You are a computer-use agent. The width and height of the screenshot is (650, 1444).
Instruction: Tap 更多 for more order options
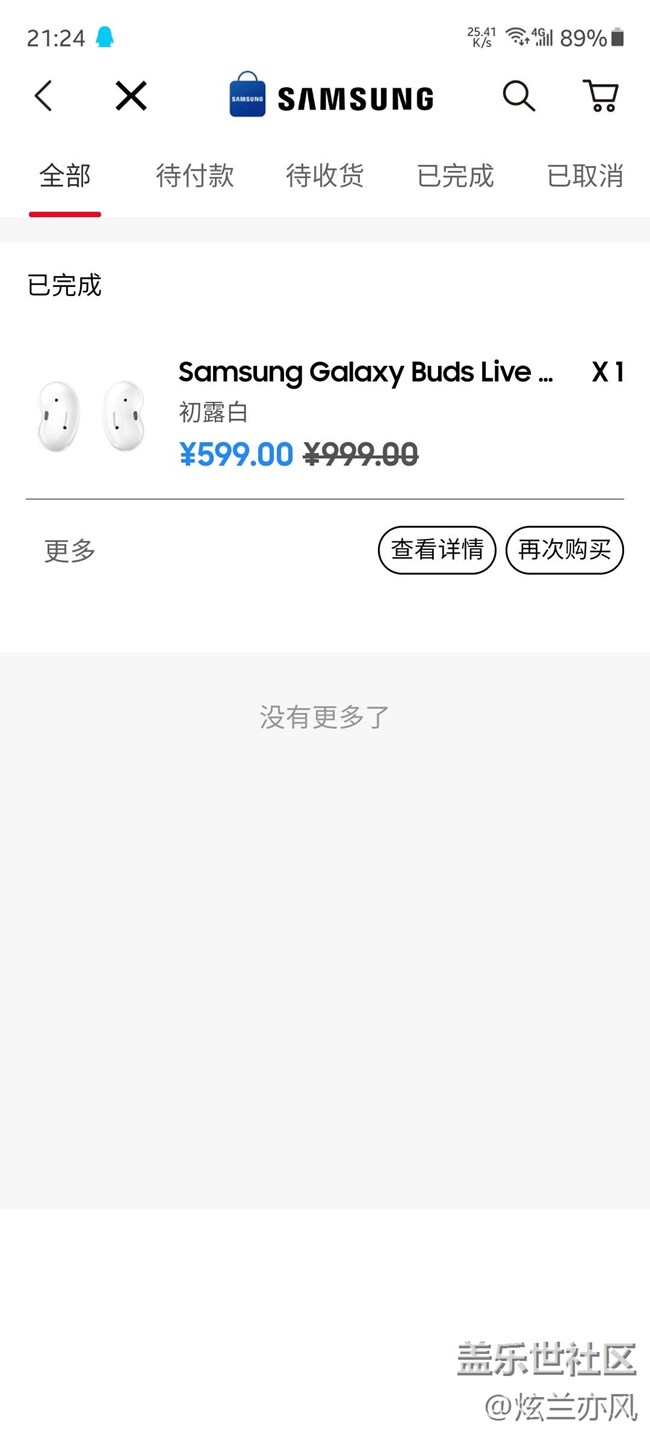[x=70, y=551]
